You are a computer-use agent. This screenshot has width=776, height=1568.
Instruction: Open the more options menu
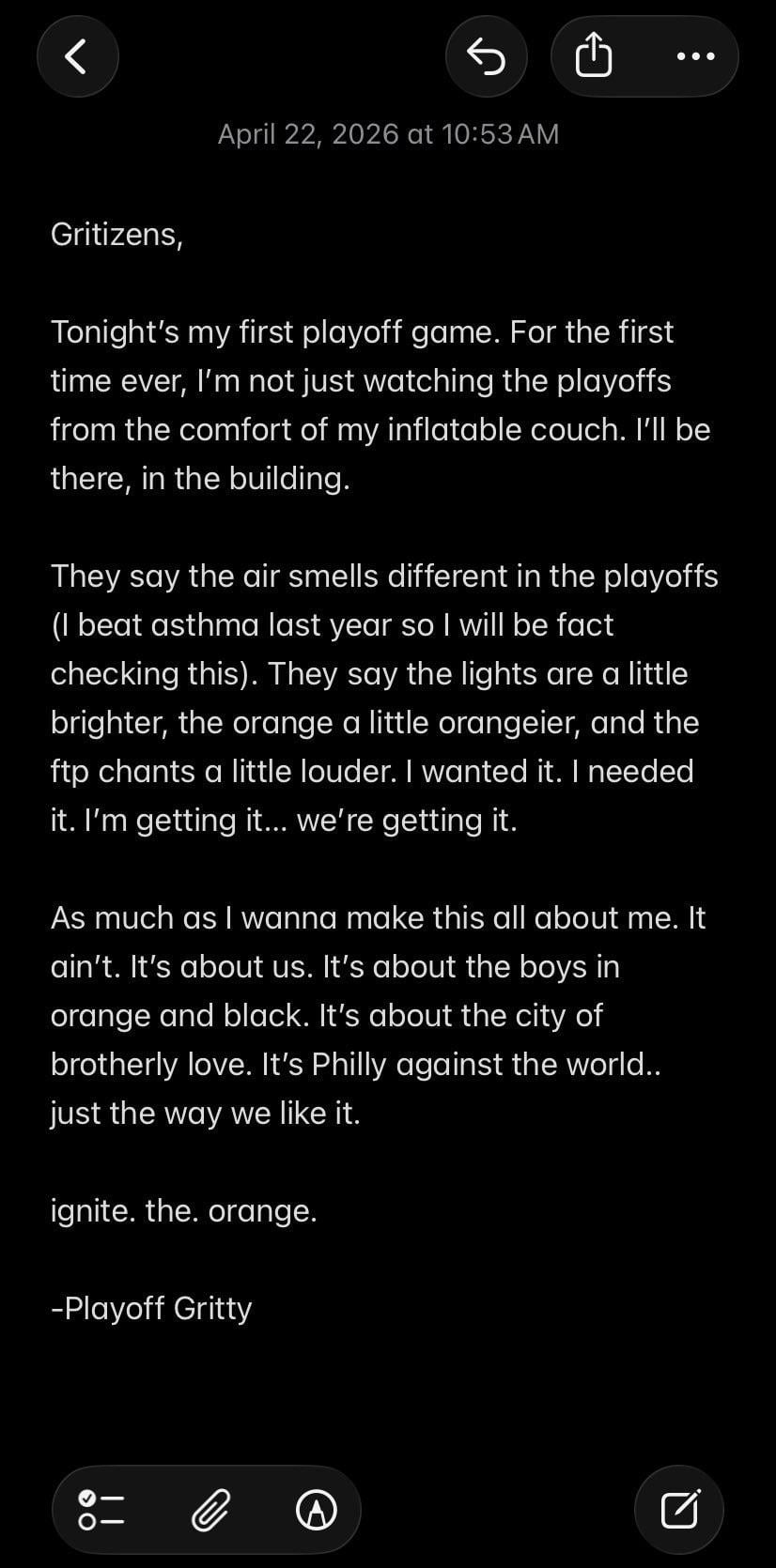(695, 56)
